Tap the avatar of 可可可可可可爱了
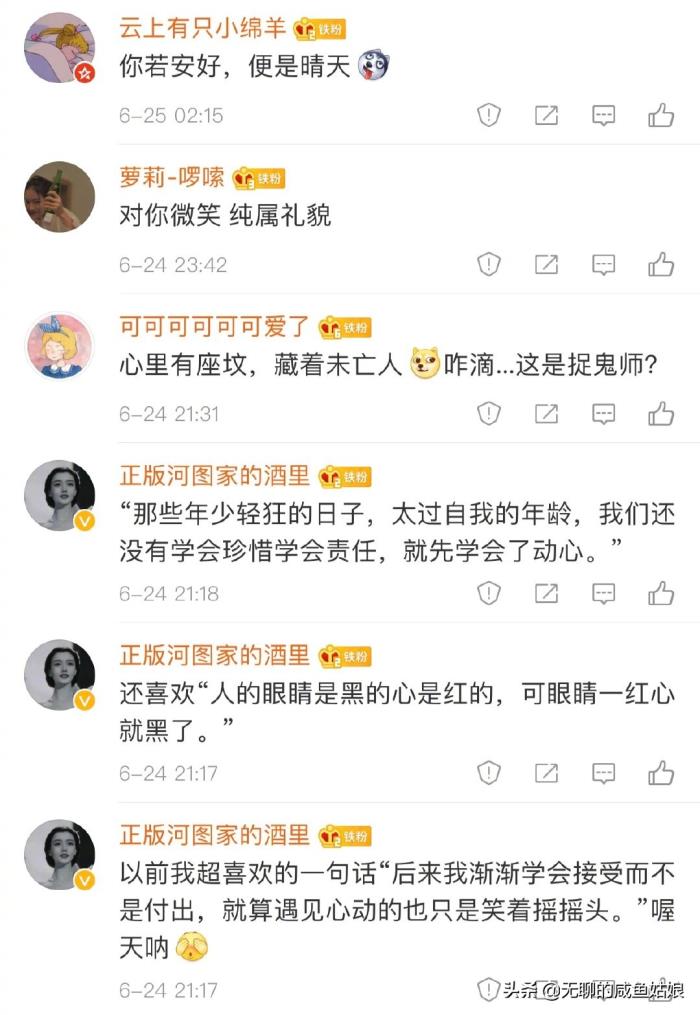Viewport: 700px width, 1015px height. [x=59, y=346]
